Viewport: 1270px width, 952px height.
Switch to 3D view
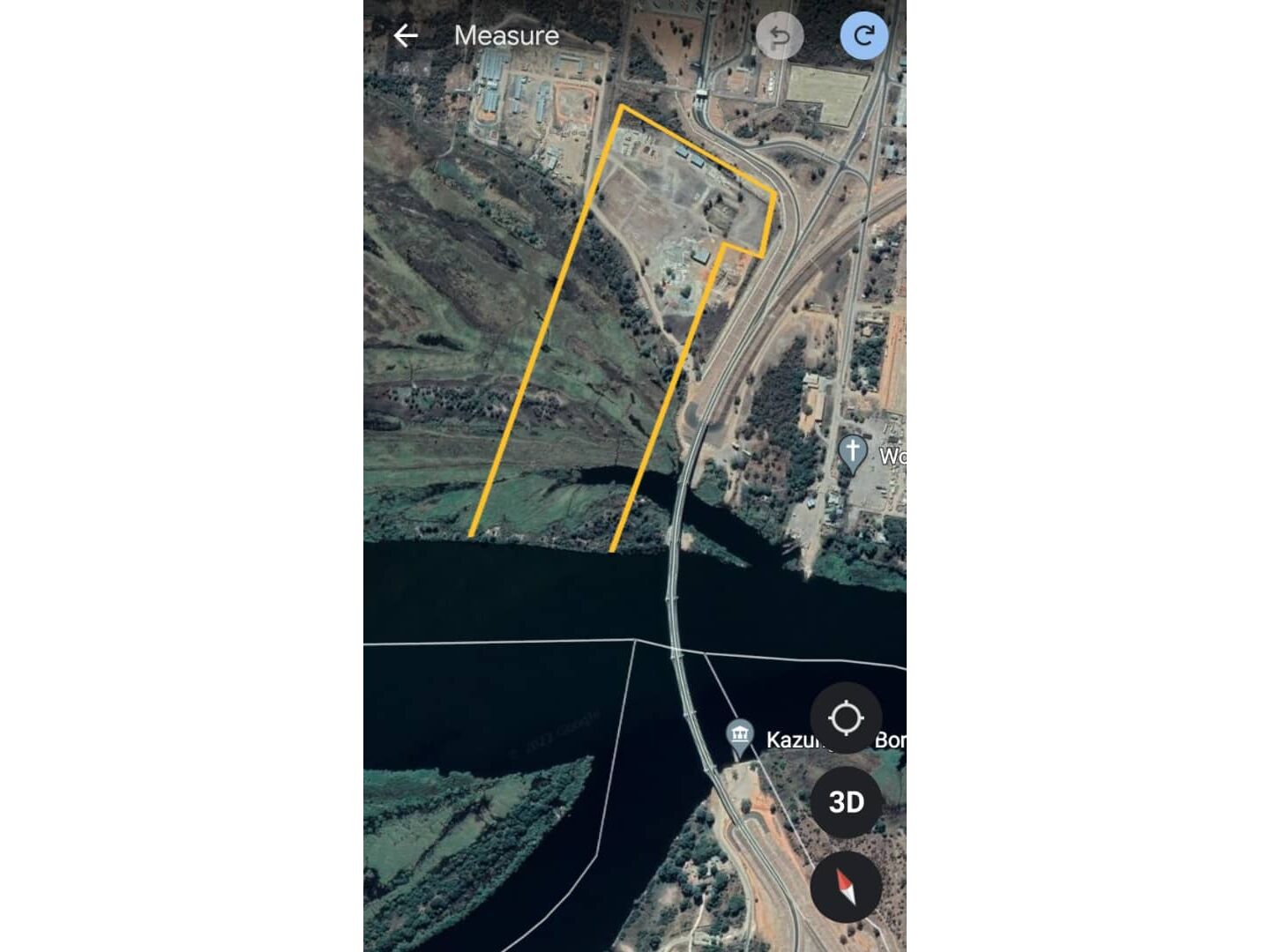[x=846, y=801]
